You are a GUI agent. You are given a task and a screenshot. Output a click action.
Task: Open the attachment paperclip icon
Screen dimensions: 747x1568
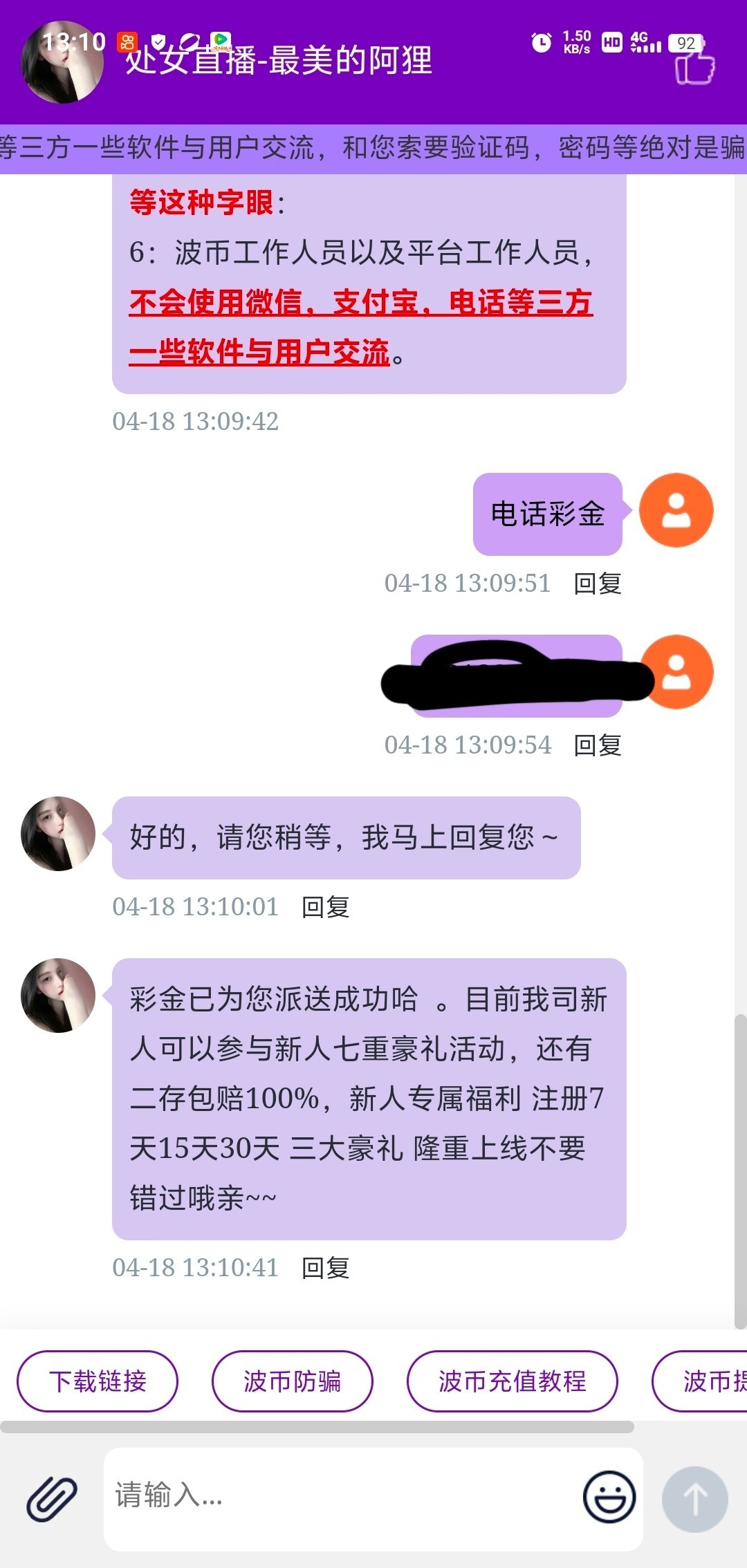point(52,1499)
